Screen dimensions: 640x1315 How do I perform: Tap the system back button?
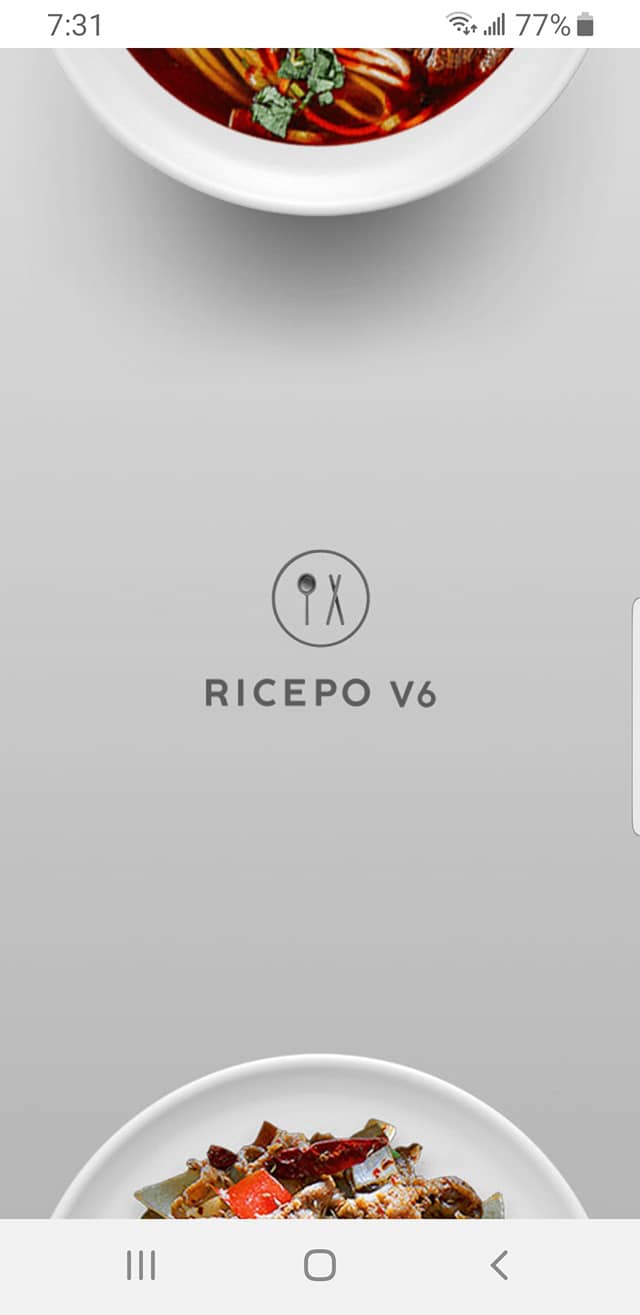pos(499,1265)
